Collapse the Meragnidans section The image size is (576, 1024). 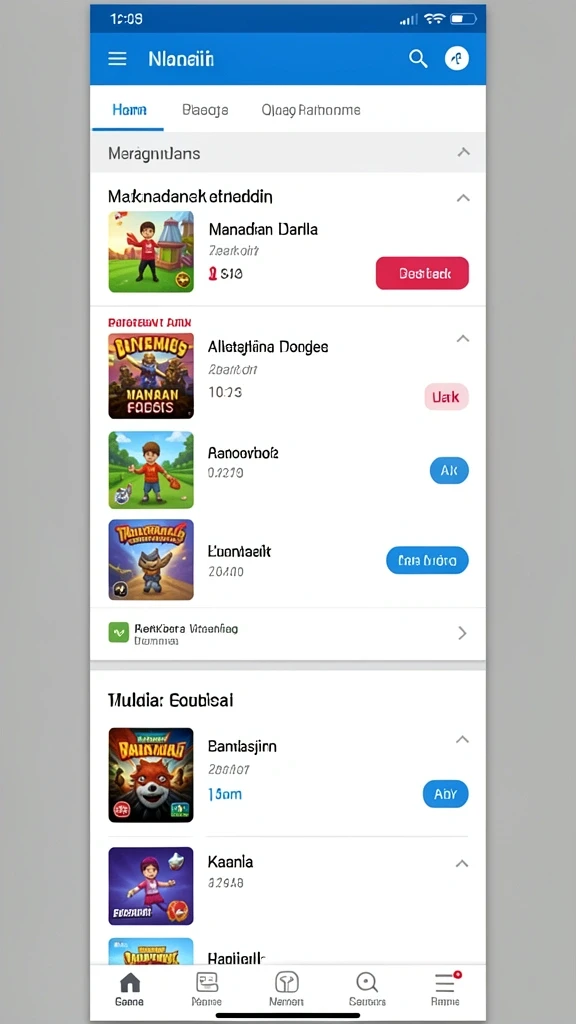(x=463, y=152)
